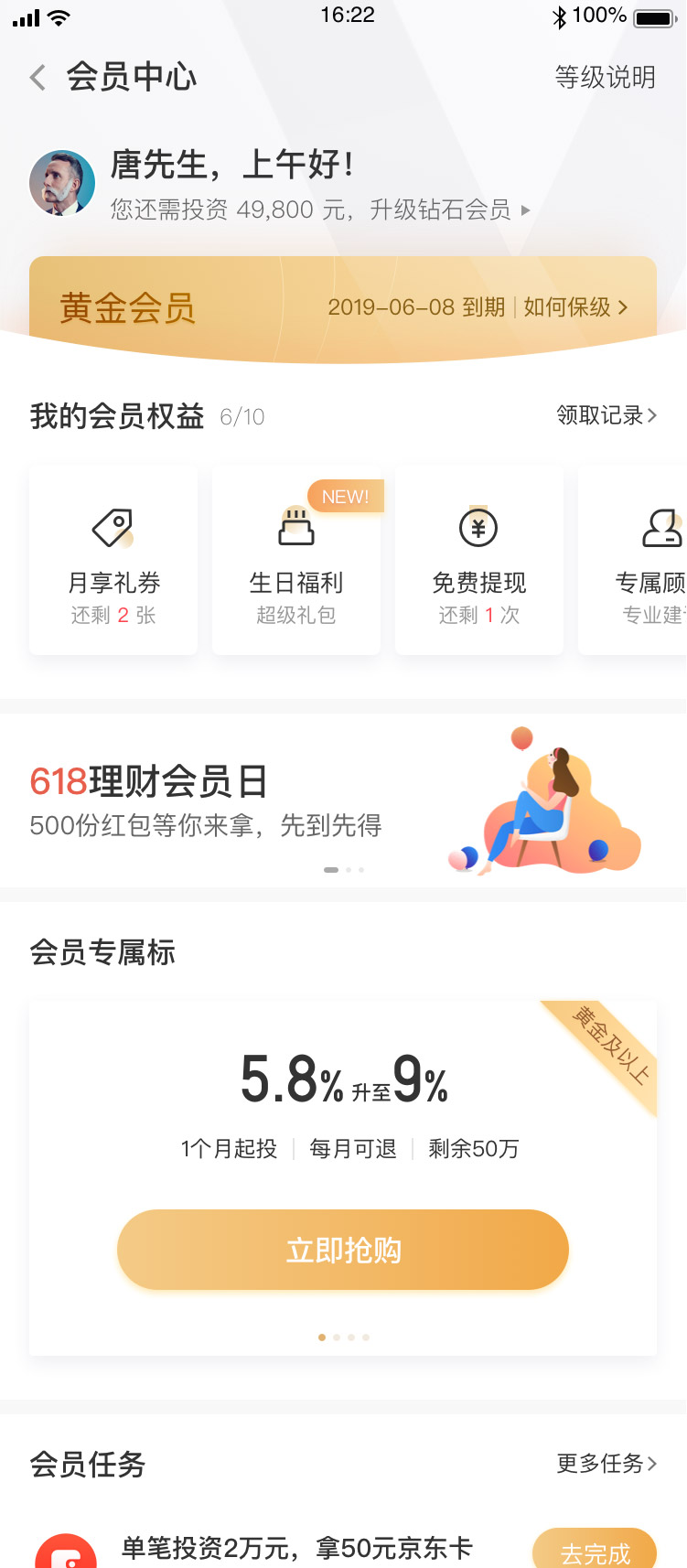See 更多任务 member tasks
Screen dimensions: 687x1568
606,1464
